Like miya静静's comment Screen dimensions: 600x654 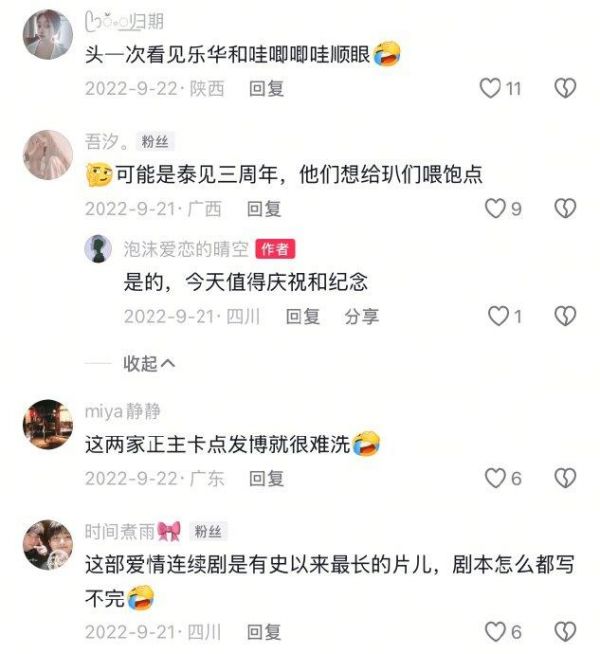pos(495,478)
